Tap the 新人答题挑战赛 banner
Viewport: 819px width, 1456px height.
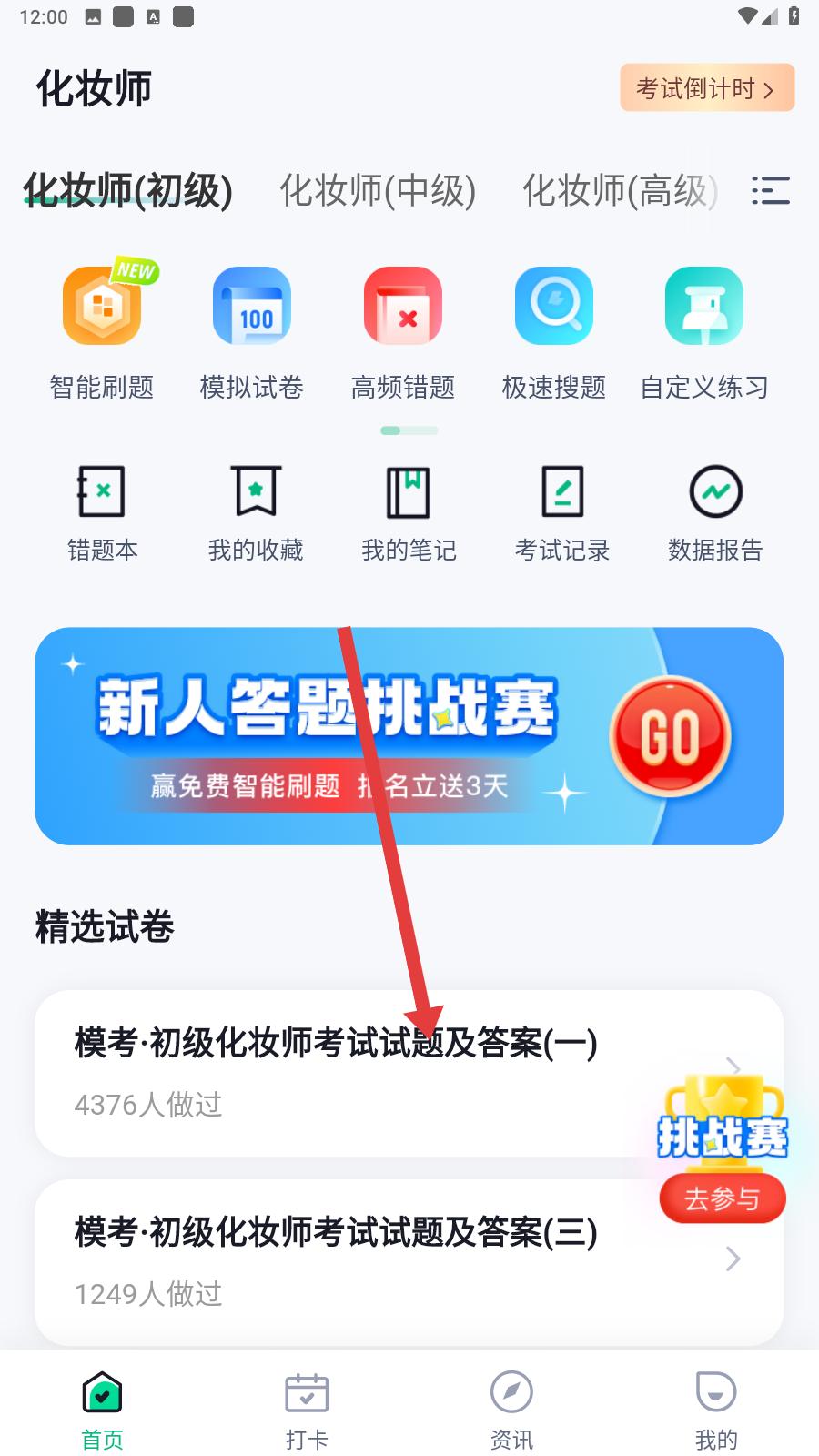[x=409, y=736]
